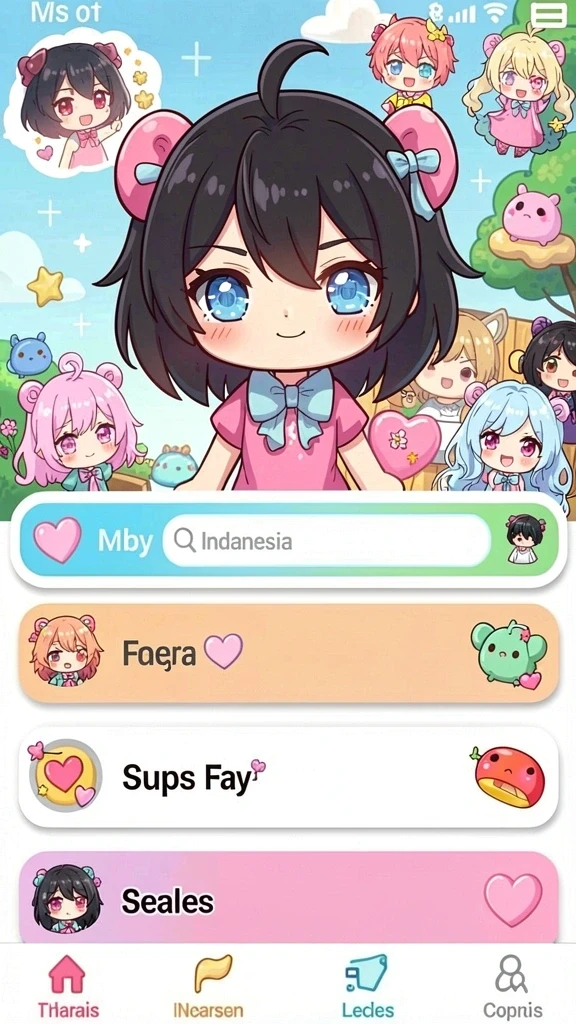Screen dimensions: 576x1024
Task: Select the Copnis tab
Action: point(512,987)
